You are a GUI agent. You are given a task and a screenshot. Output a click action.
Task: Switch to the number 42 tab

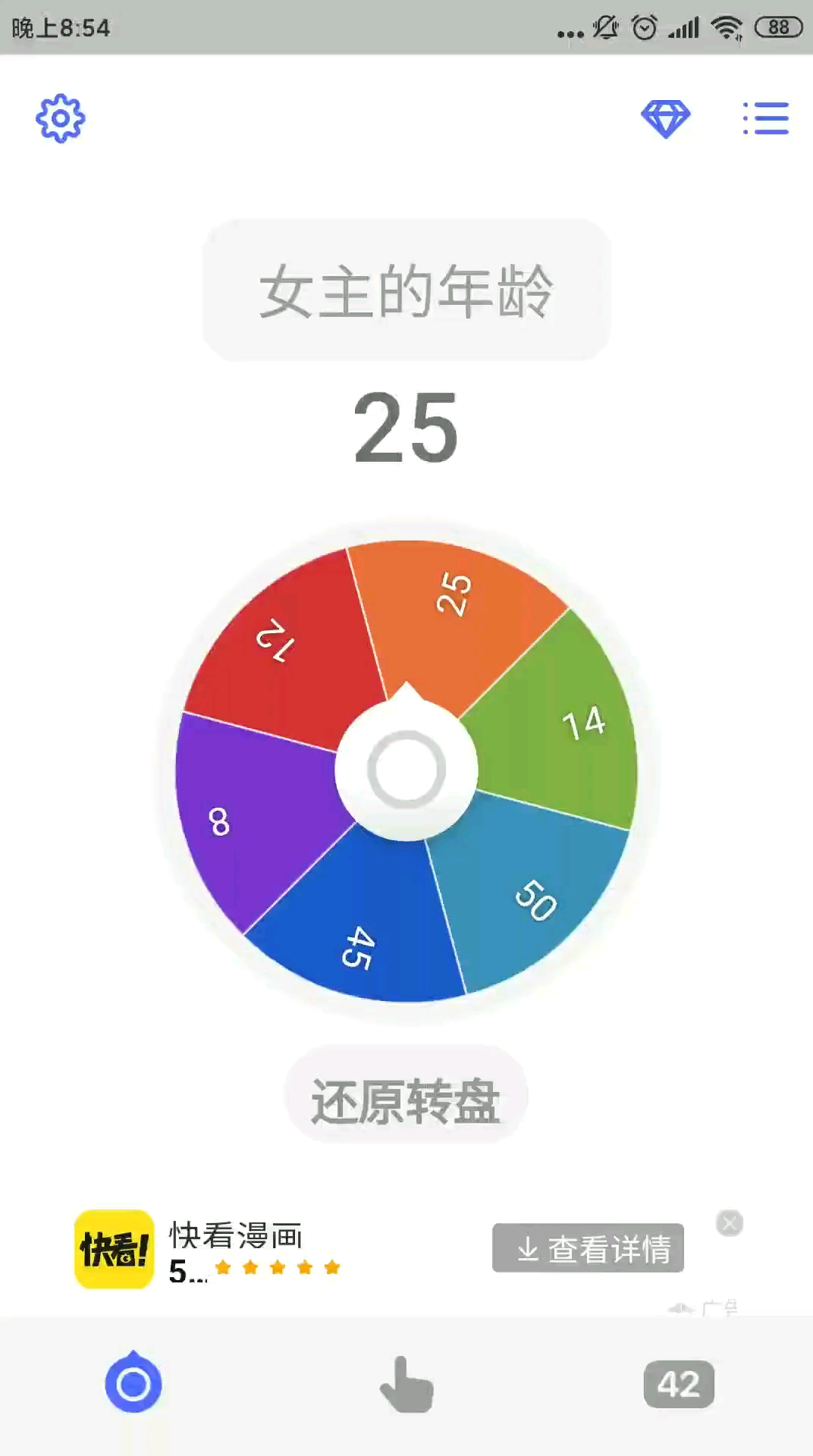[x=679, y=1384]
